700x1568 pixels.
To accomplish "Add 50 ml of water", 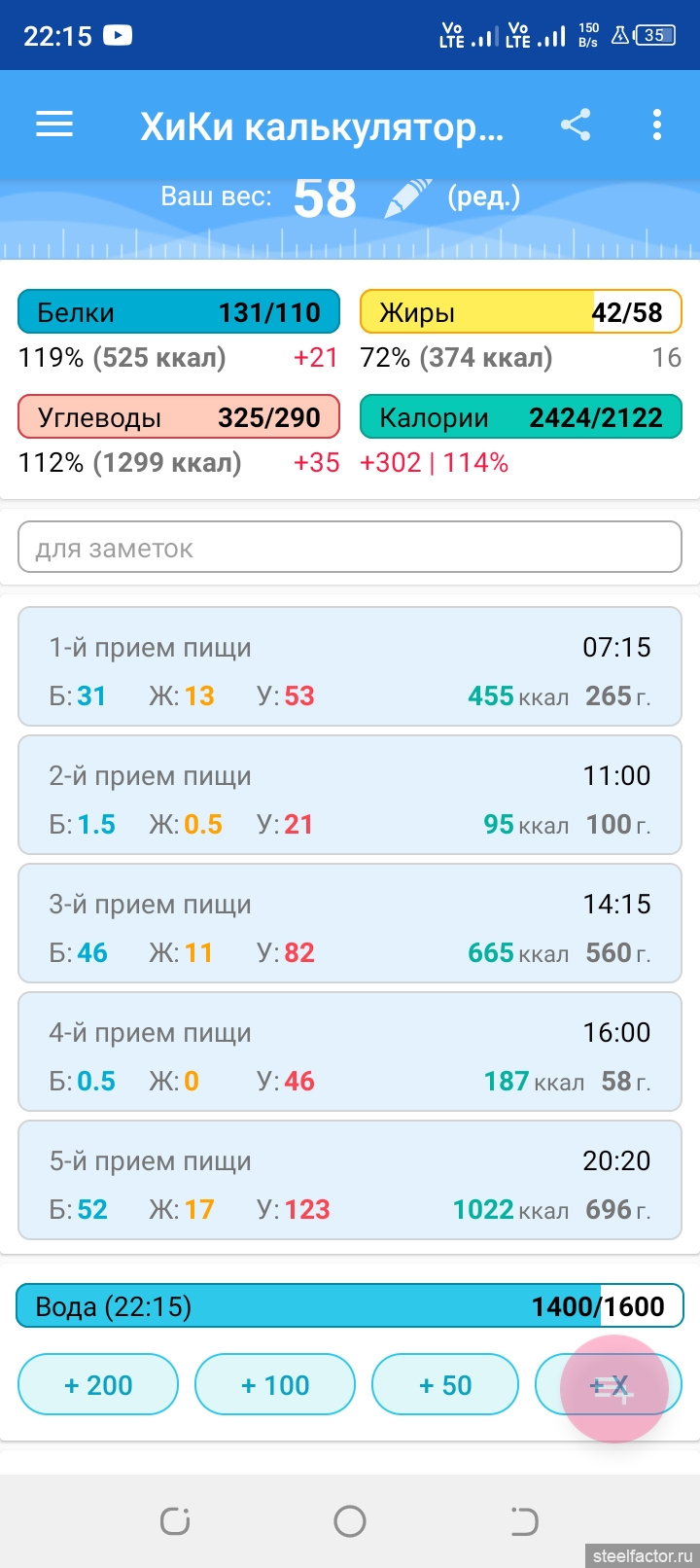I will [x=445, y=1385].
